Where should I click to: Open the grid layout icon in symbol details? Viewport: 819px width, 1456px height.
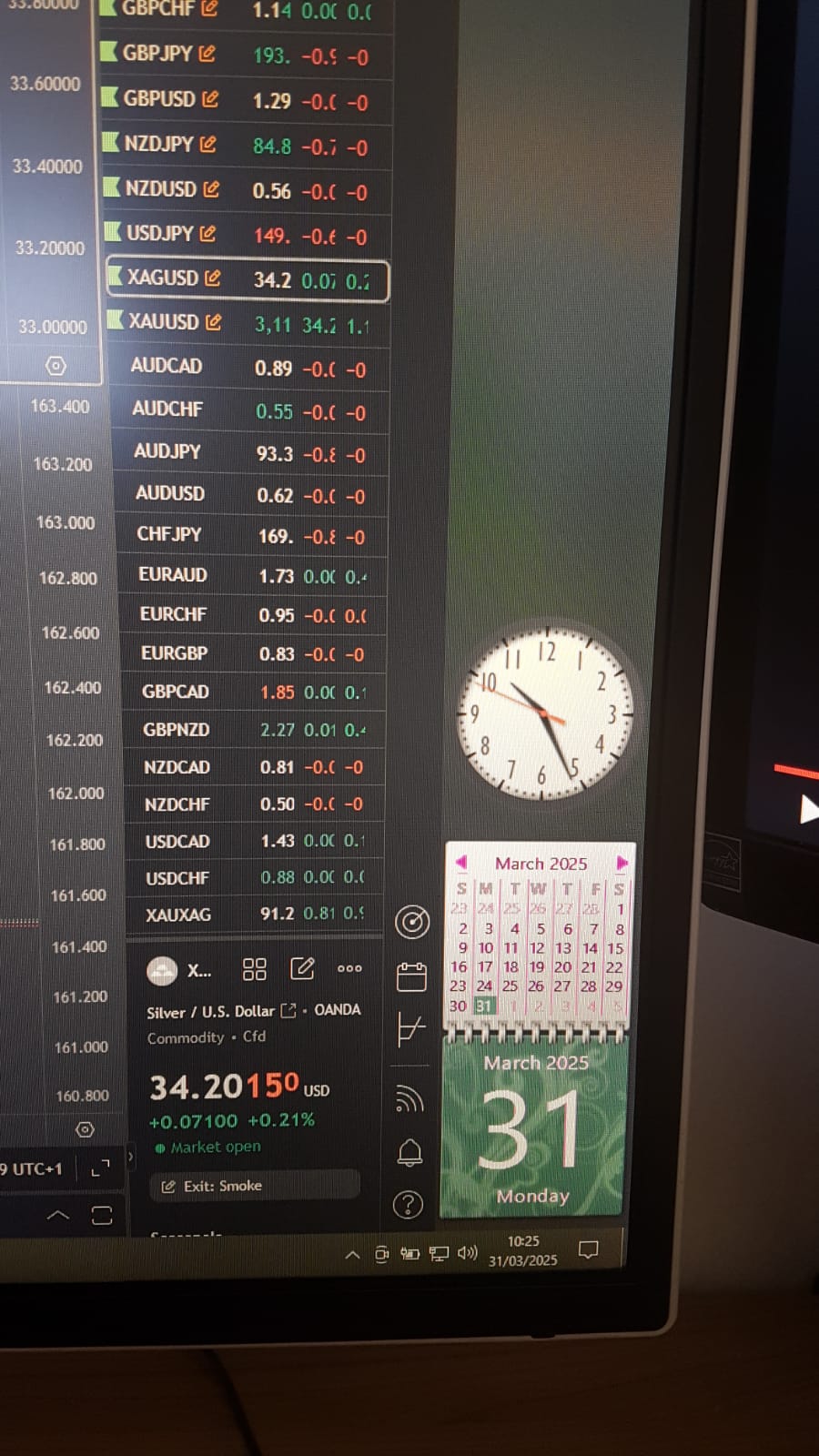(x=255, y=969)
